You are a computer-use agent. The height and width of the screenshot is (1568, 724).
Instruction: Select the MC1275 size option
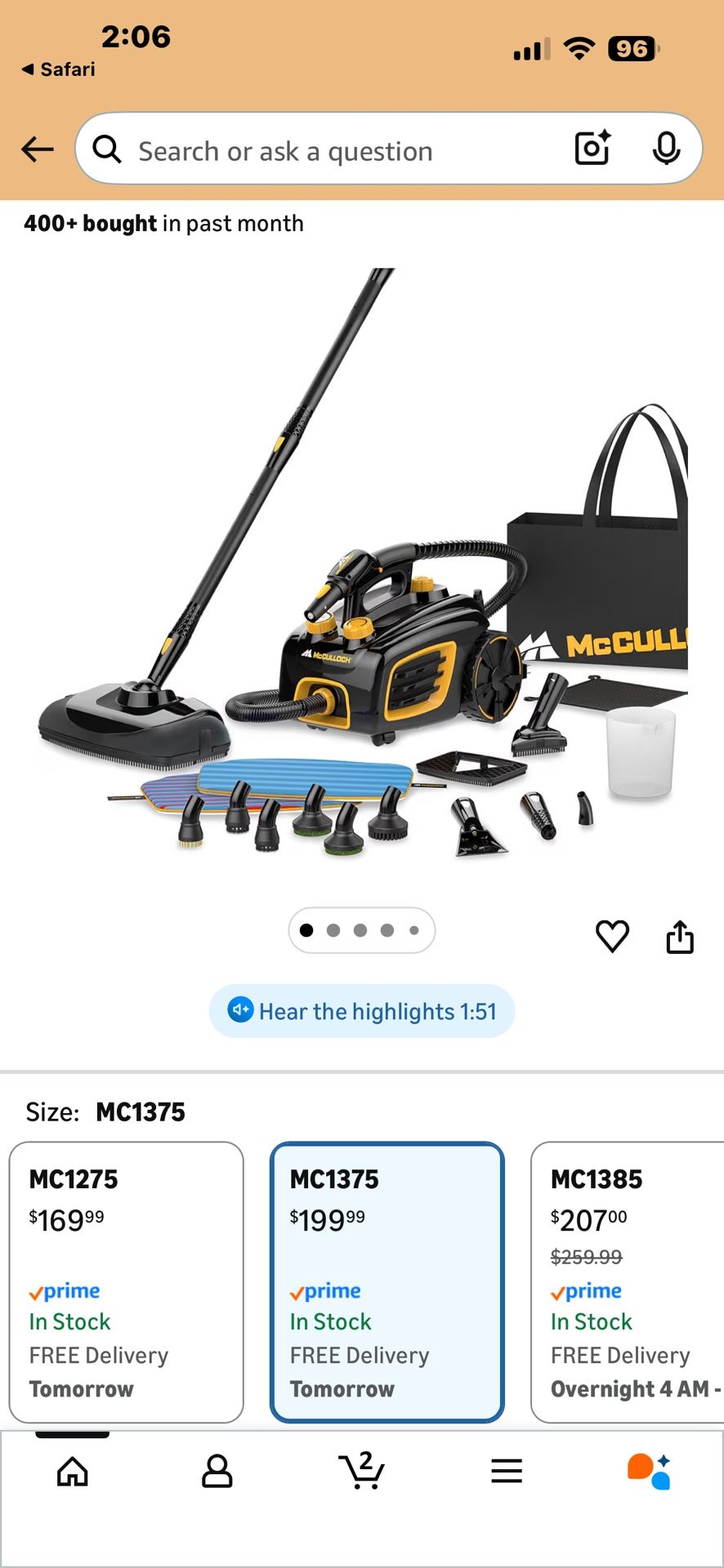point(127,1282)
